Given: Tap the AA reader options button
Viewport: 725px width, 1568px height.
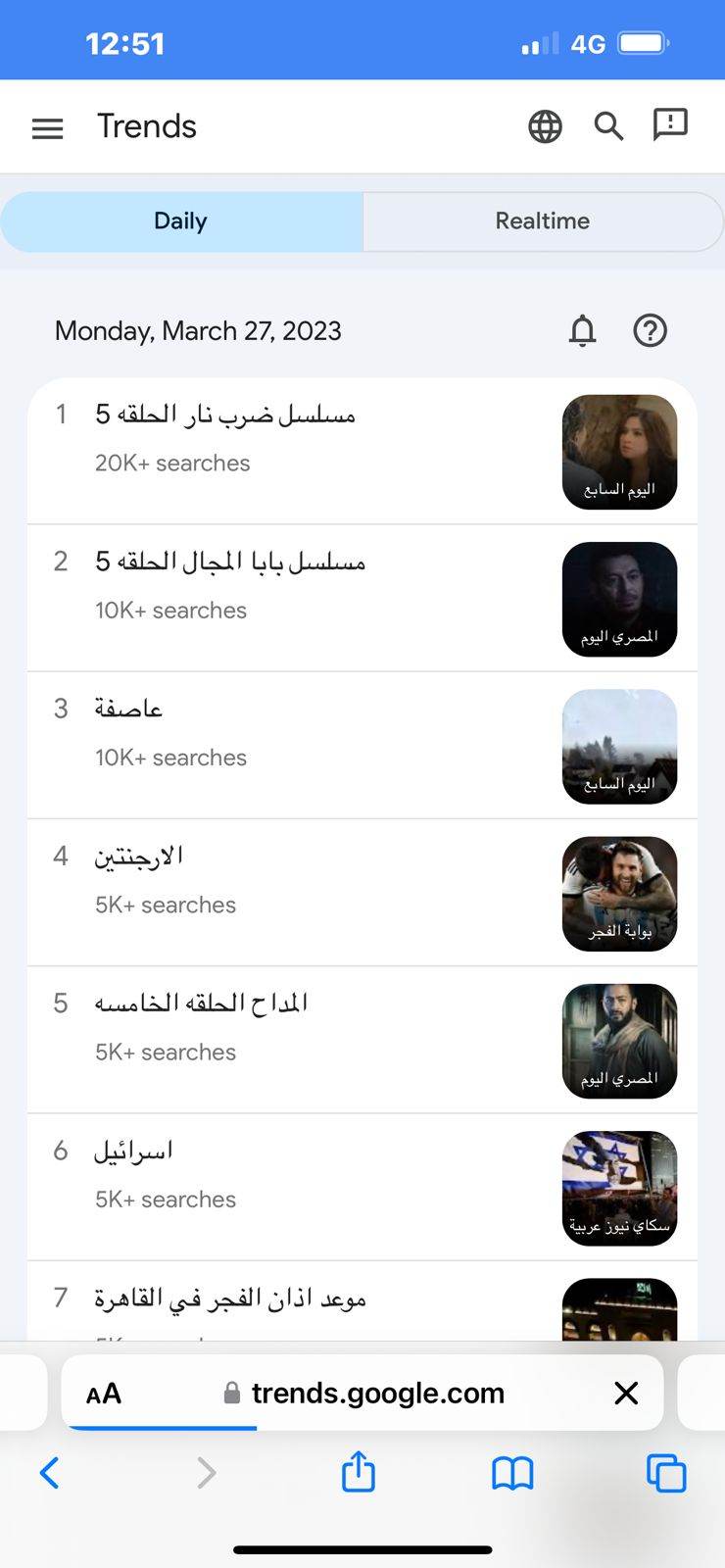Looking at the screenshot, I should tap(104, 1394).
